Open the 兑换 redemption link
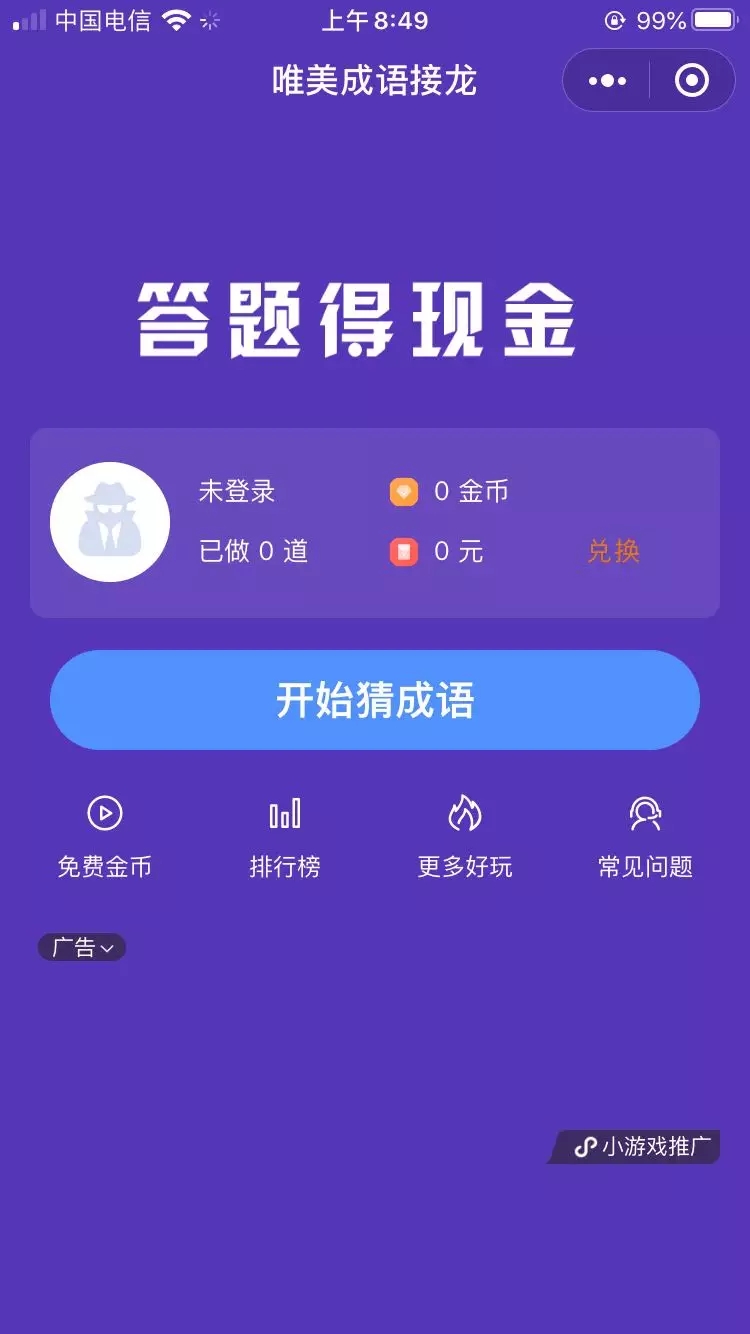Viewport: 750px width, 1334px height. pyautogui.click(x=613, y=551)
